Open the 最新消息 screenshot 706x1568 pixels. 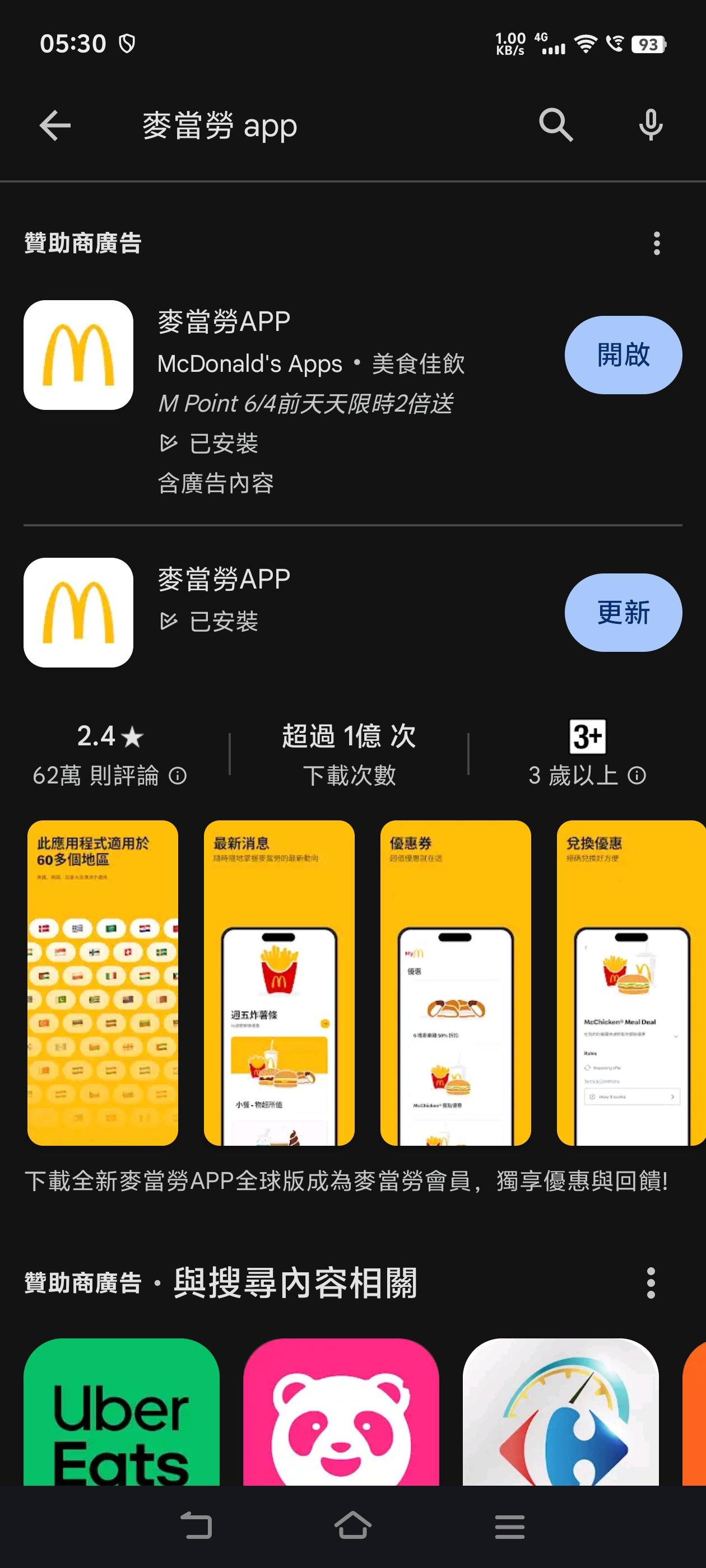tap(279, 982)
